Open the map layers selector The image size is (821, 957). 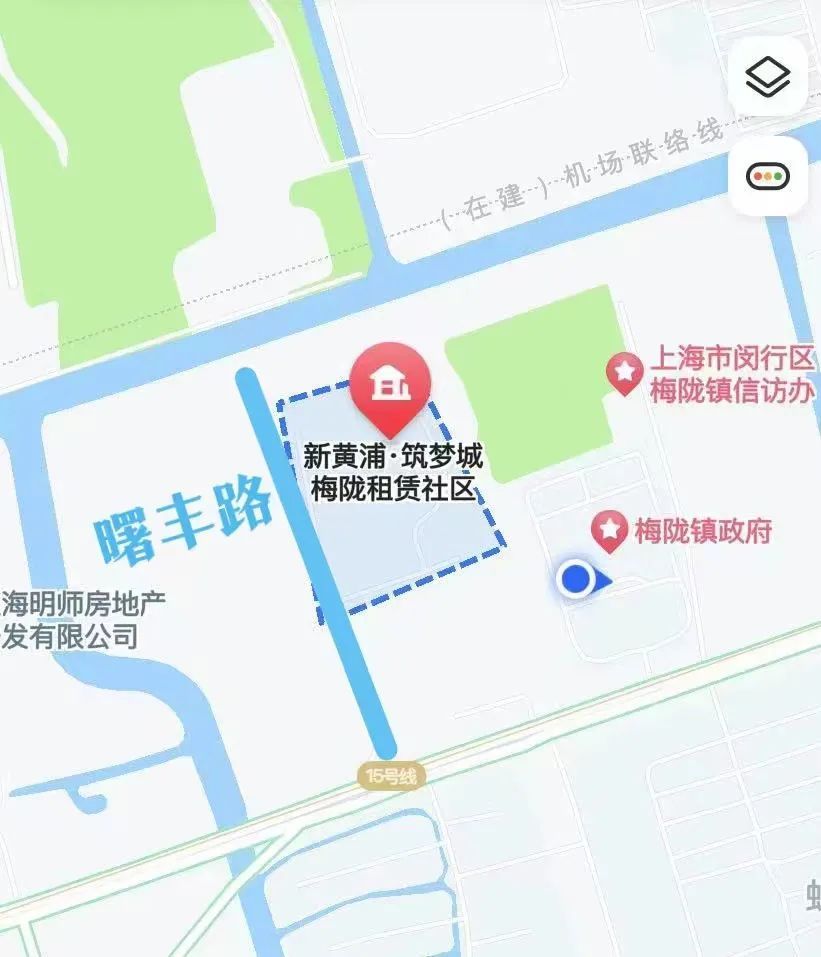pos(767,77)
